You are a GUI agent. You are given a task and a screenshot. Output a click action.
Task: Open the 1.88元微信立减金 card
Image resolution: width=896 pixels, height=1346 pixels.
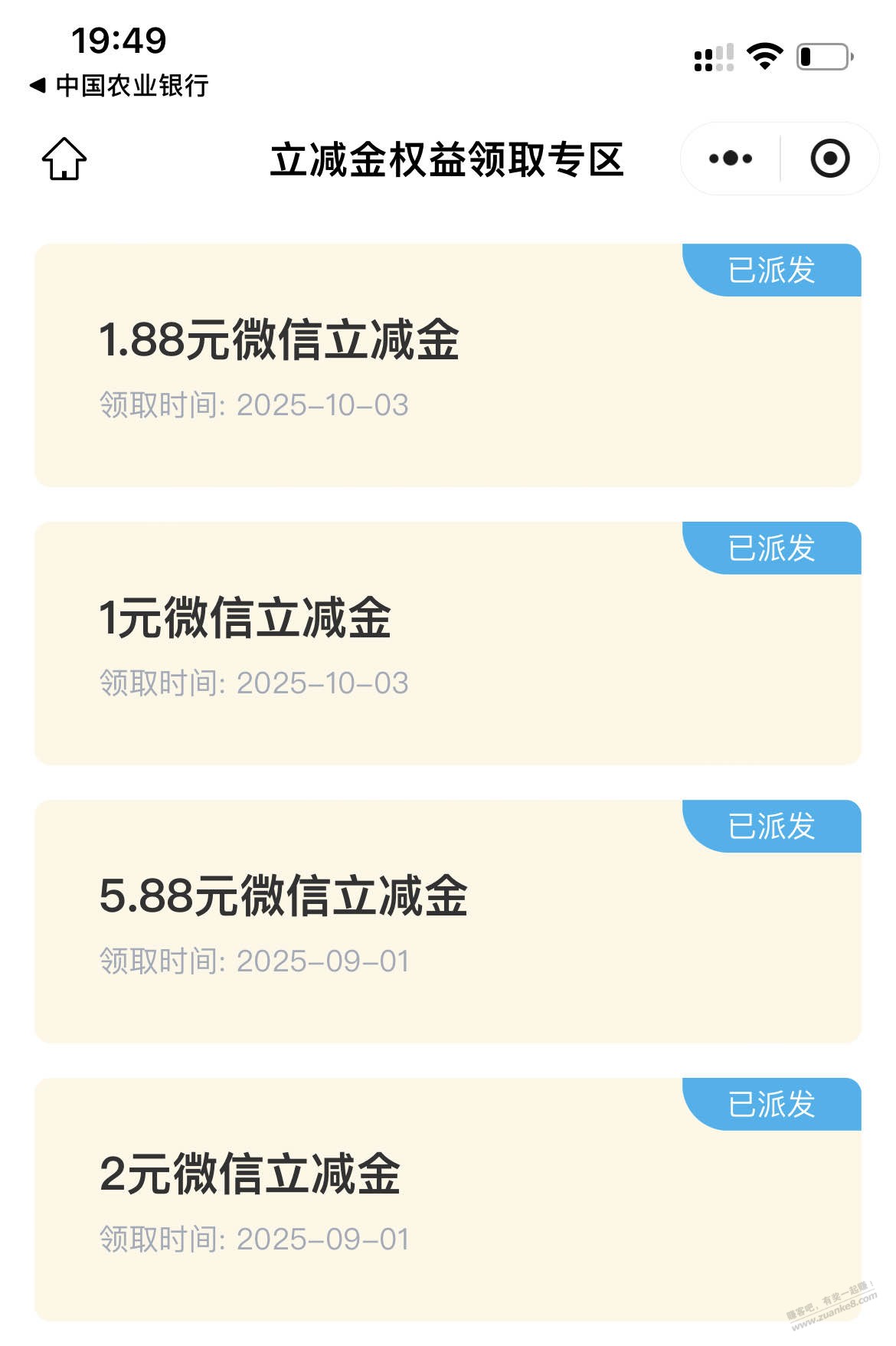tap(447, 365)
